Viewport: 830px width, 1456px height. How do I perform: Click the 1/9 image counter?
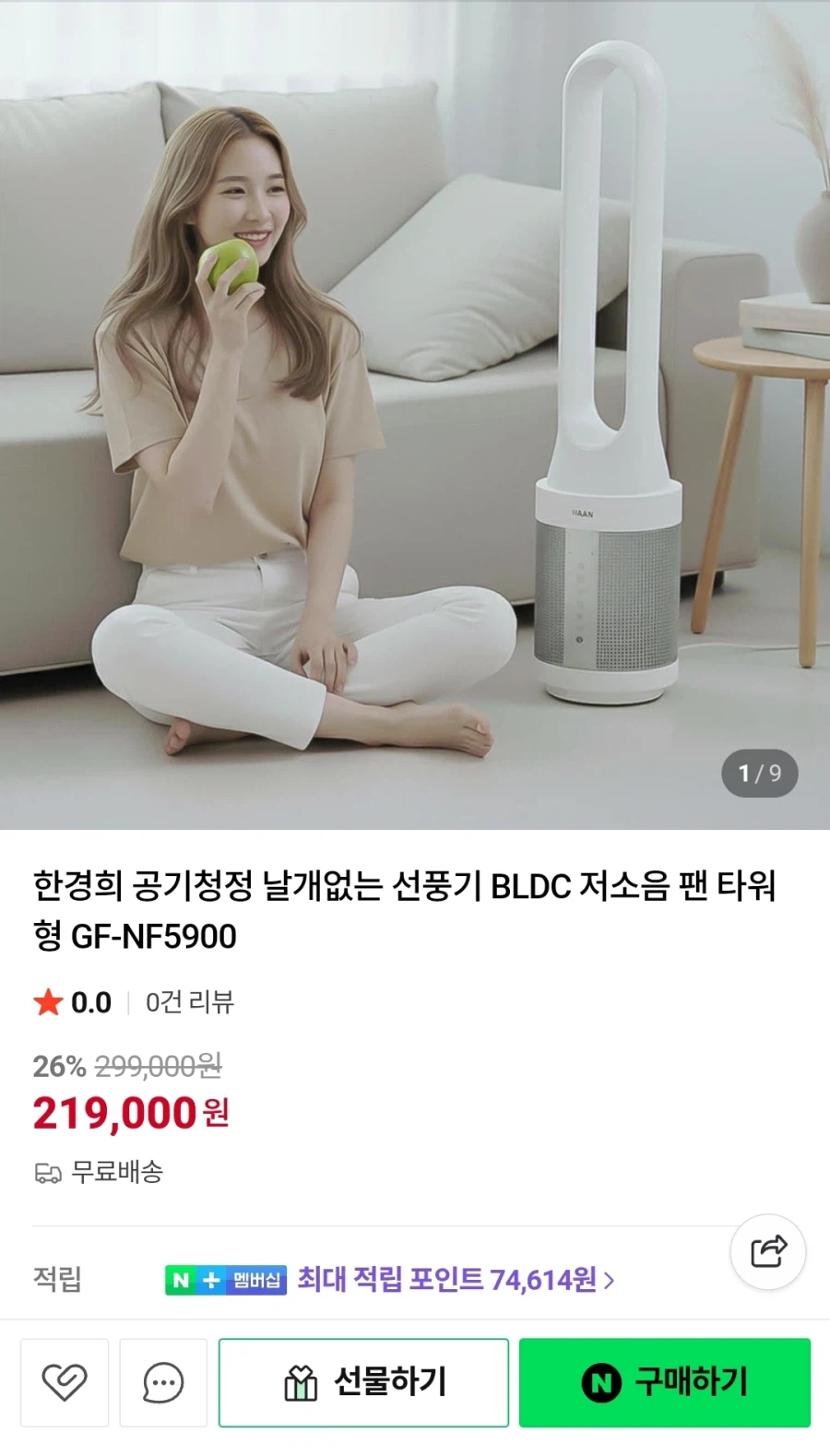pyautogui.click(x=758, y=774)
